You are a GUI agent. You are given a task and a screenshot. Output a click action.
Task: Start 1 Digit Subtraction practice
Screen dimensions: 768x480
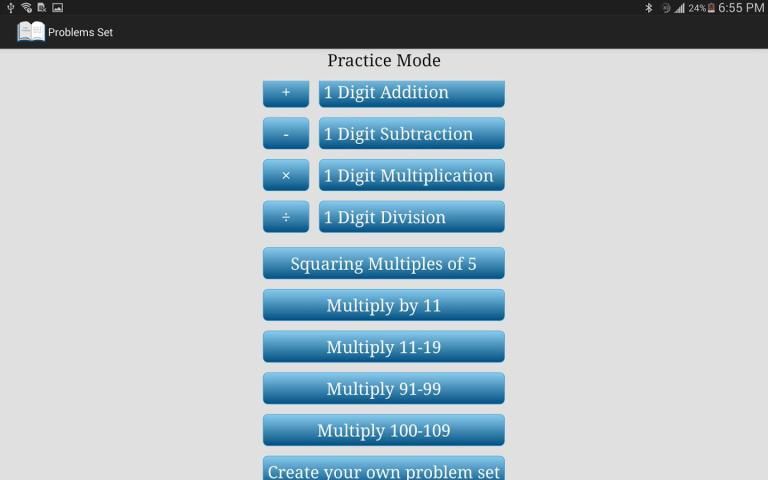coord(411,134)
